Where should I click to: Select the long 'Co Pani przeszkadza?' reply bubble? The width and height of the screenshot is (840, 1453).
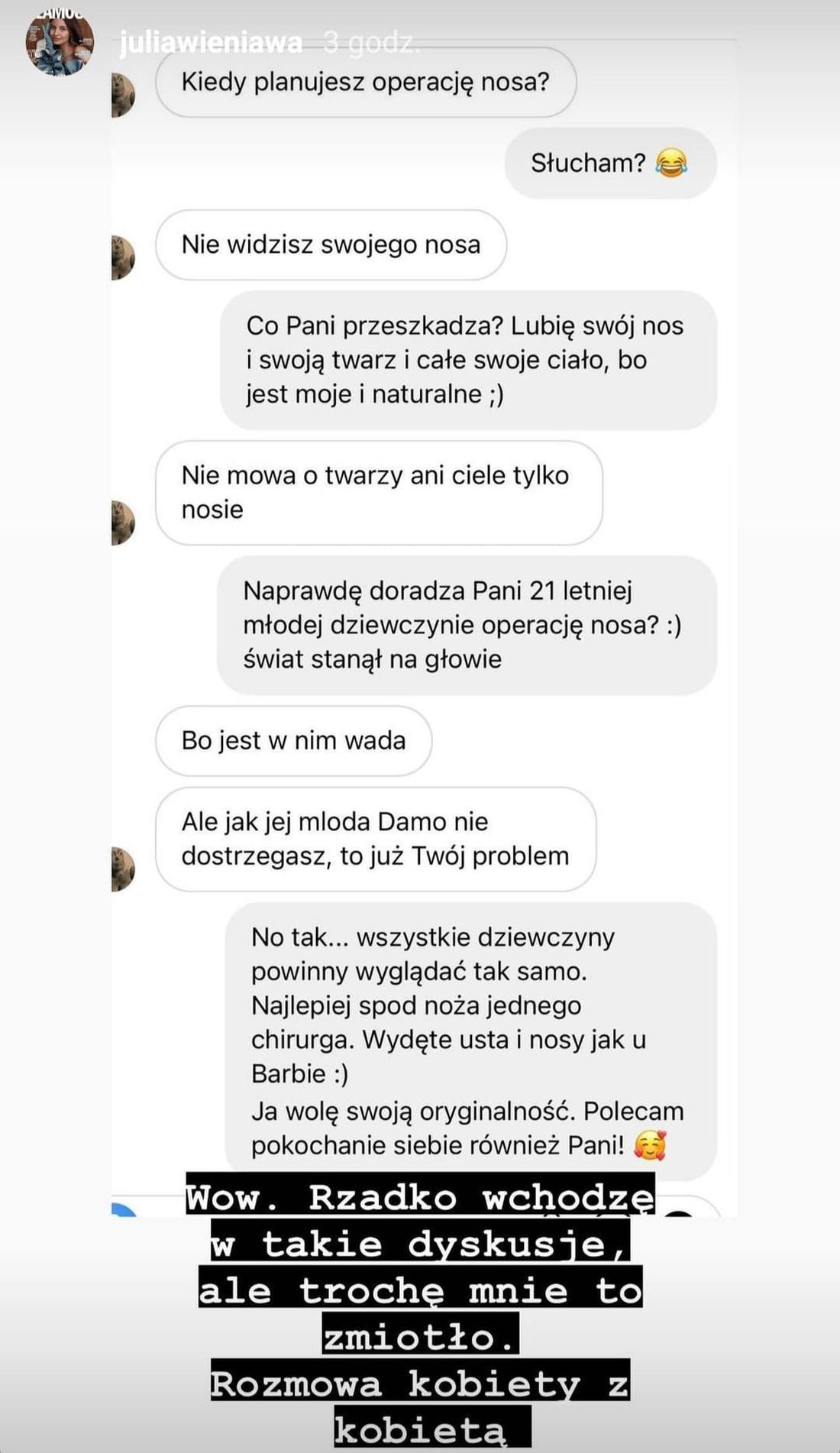468,360
